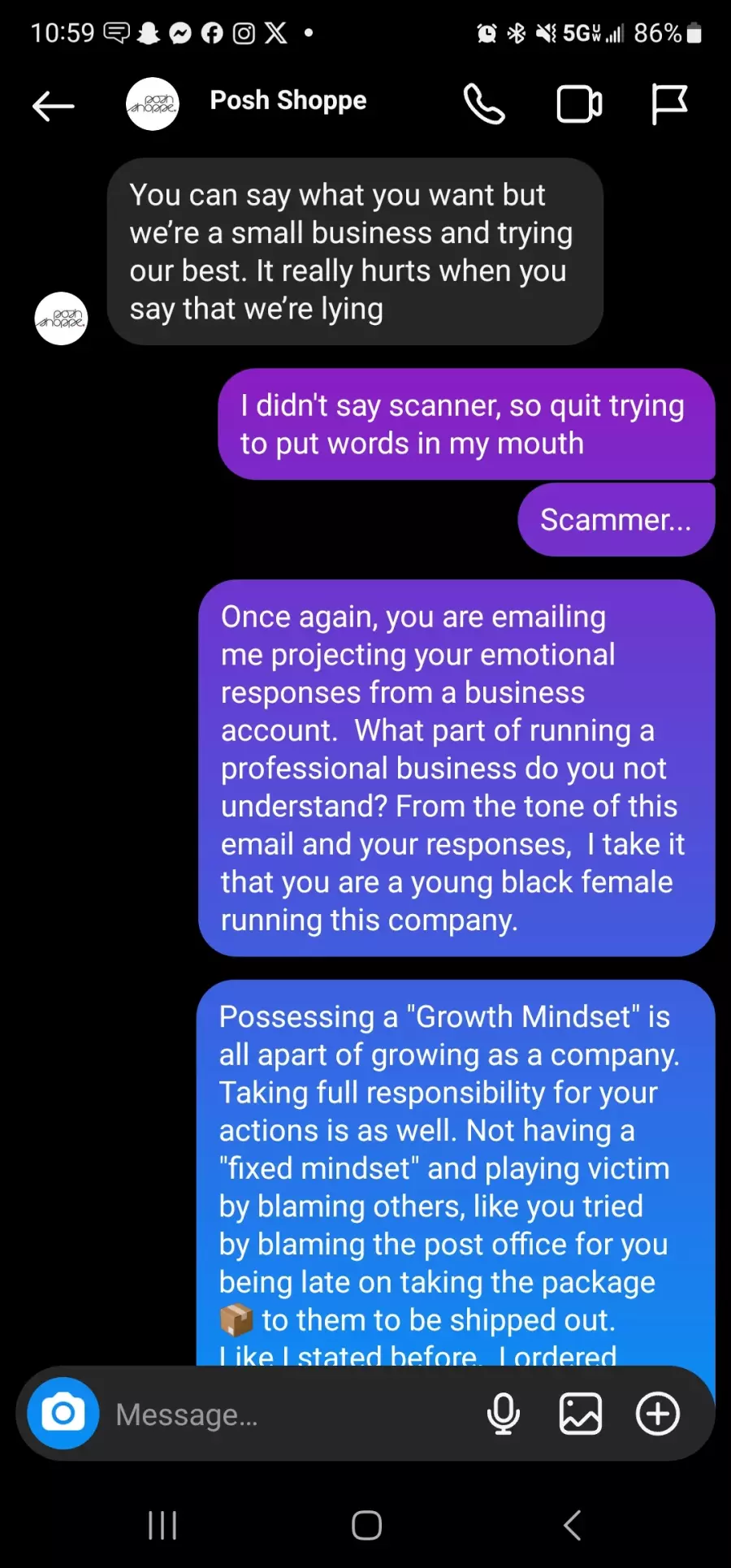Go back from the Posh Shoppe chat
This screenshot has width=731, height=1568.
click(54, 105)
